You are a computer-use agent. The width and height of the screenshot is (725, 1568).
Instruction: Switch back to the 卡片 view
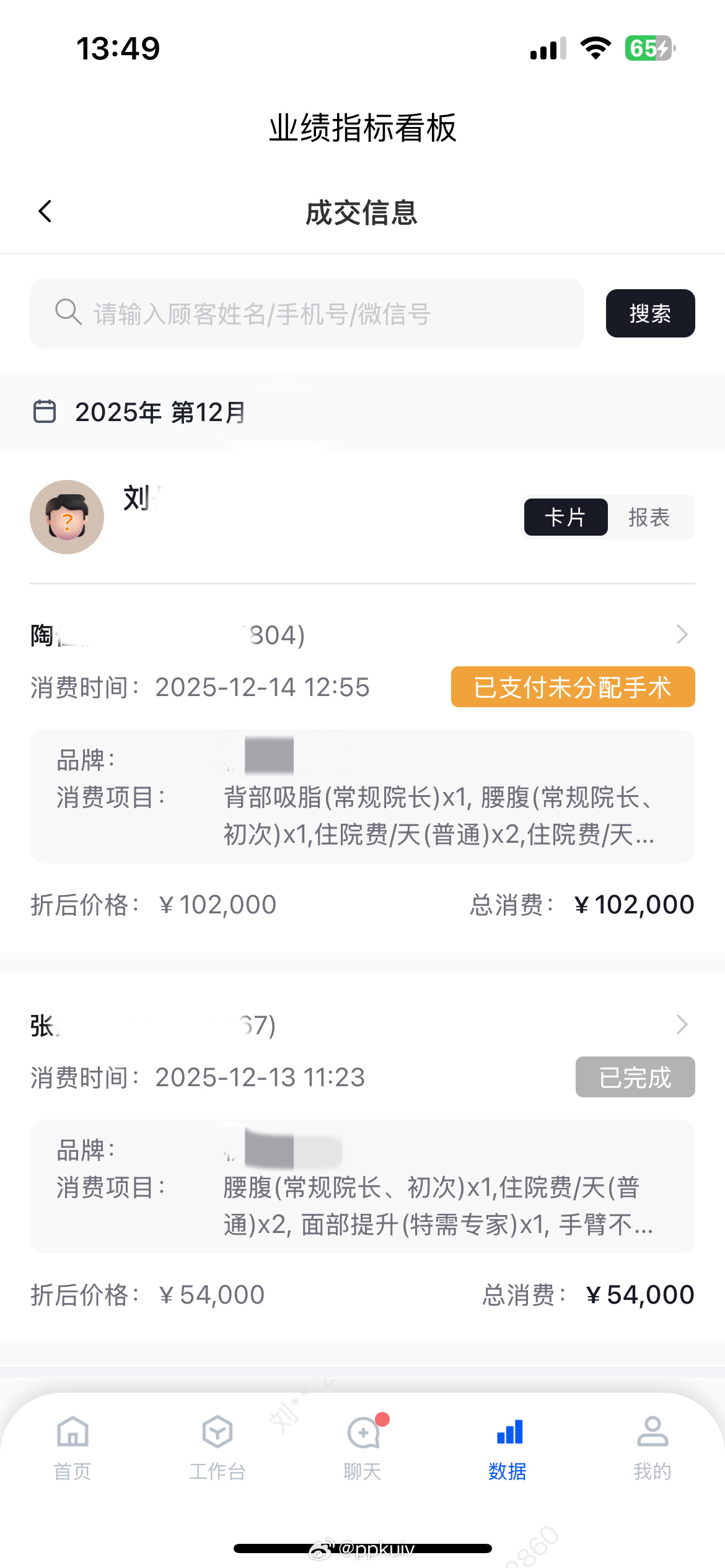pos(565,517)
